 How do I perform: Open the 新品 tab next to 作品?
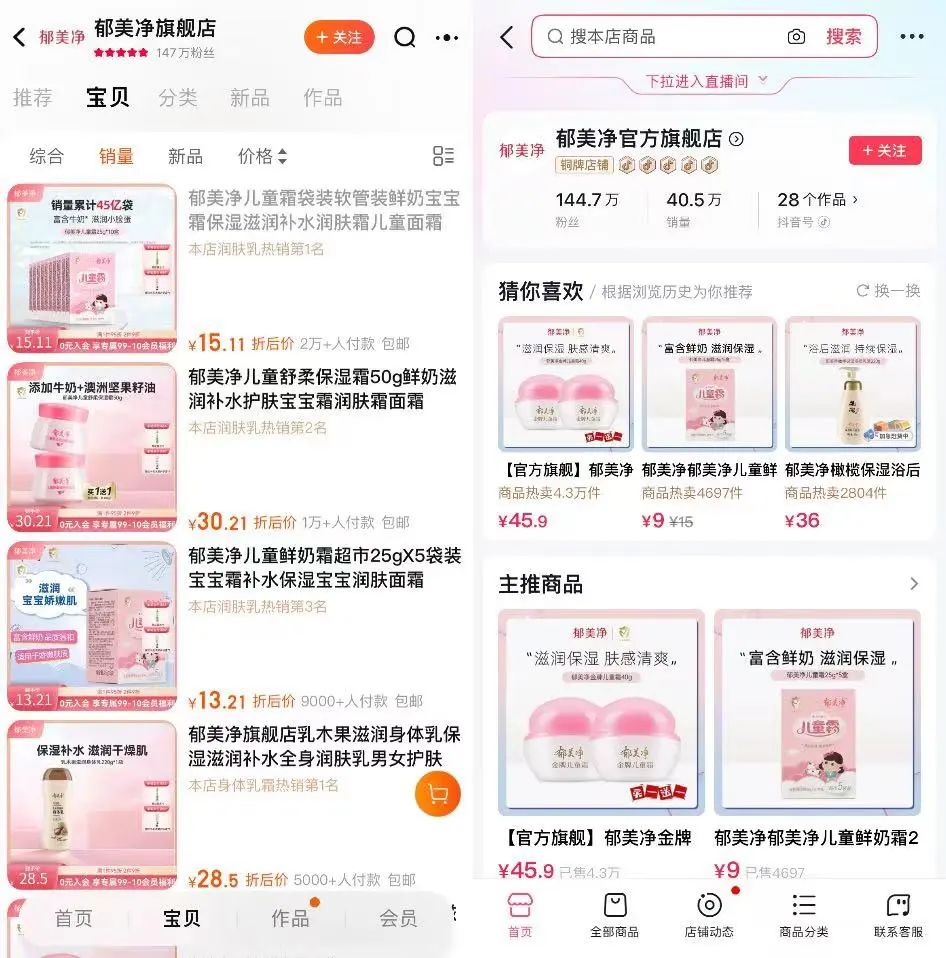(x=249, y=98)
